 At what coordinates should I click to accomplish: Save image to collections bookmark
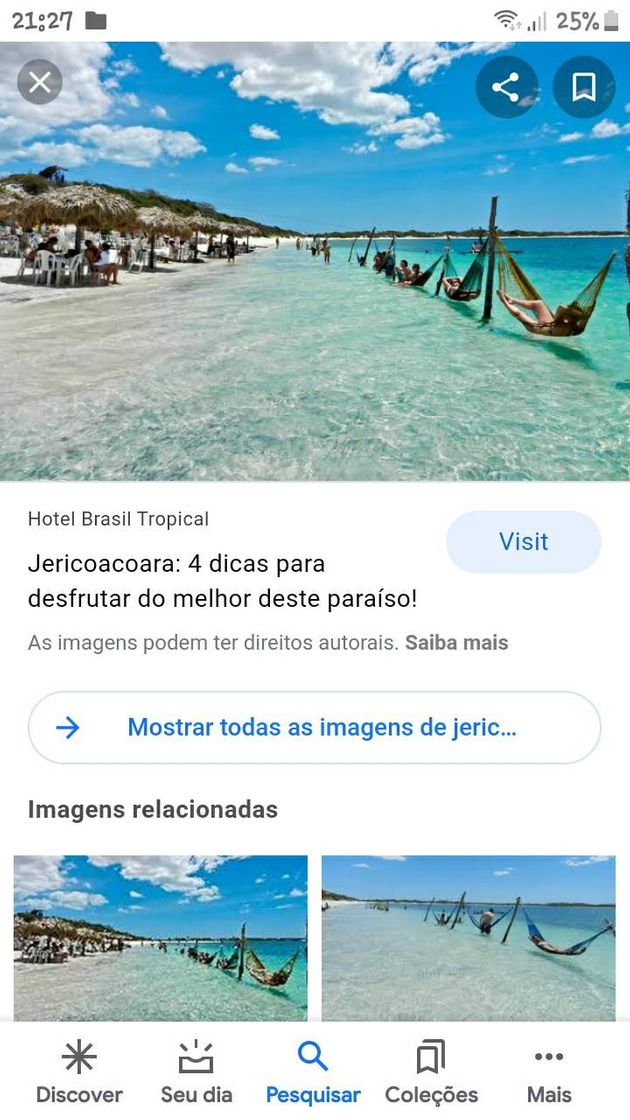click(x=584, y=88)
